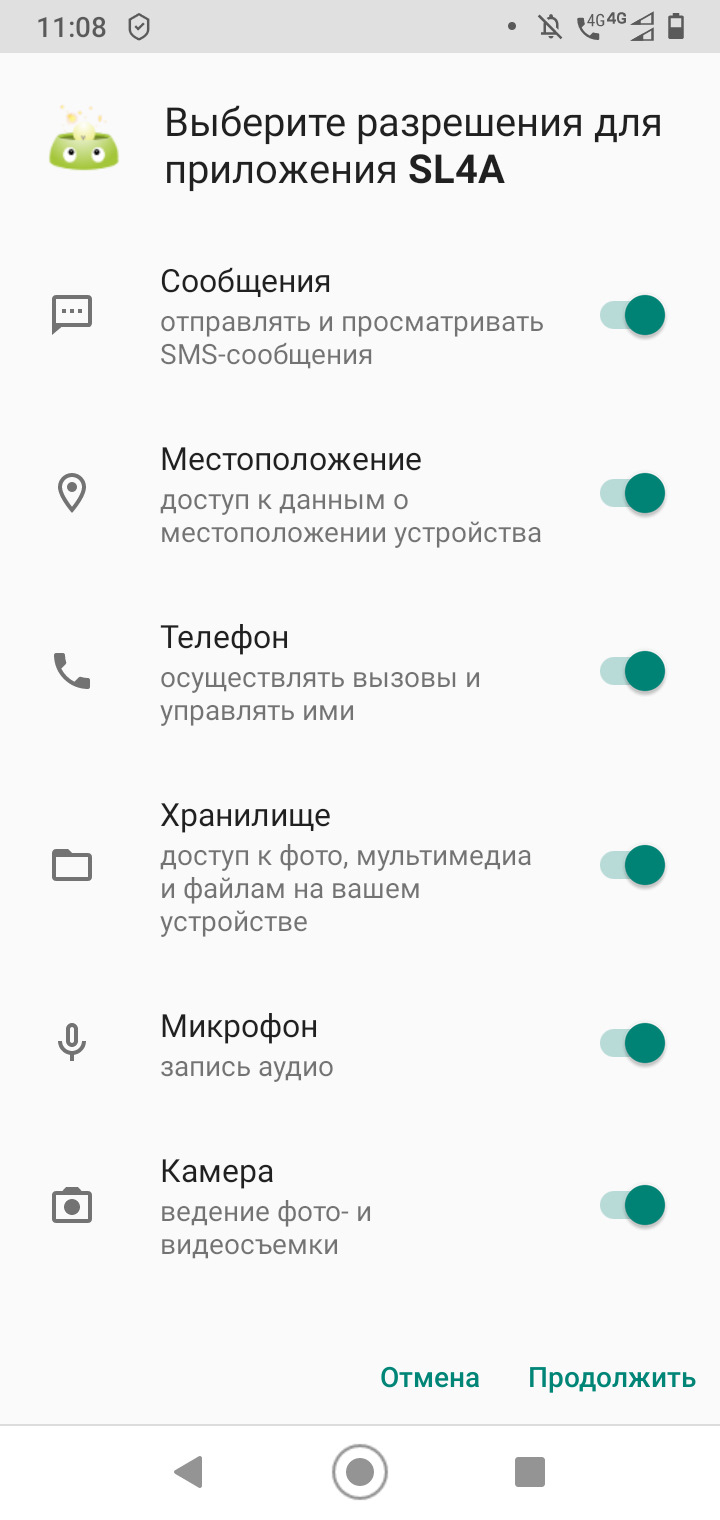Confirm with the Продолжить button
This screenshot has width=720, height=1520.
612,1378
